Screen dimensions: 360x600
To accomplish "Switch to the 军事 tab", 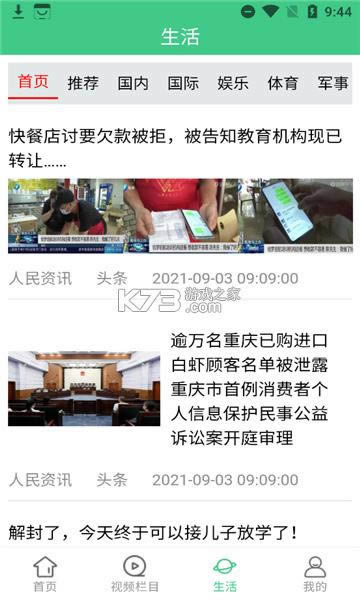I will [333, 83].
